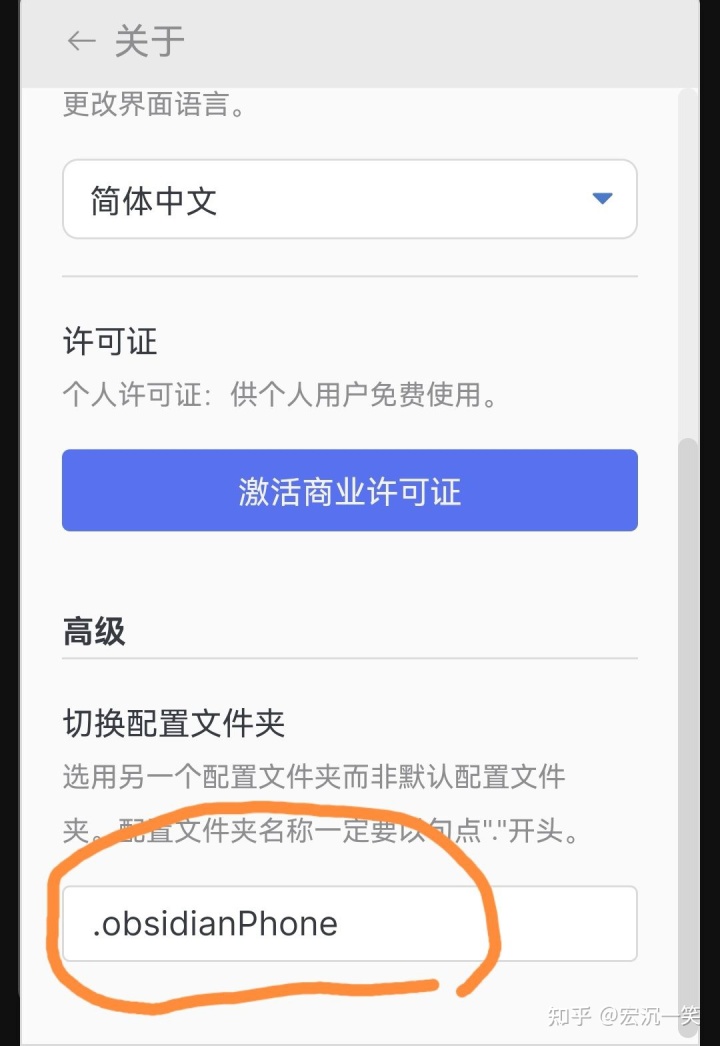Screen dimensions: 720x1046
Task: Tap the 激活商业许可证 button
Action: [349, 490]
